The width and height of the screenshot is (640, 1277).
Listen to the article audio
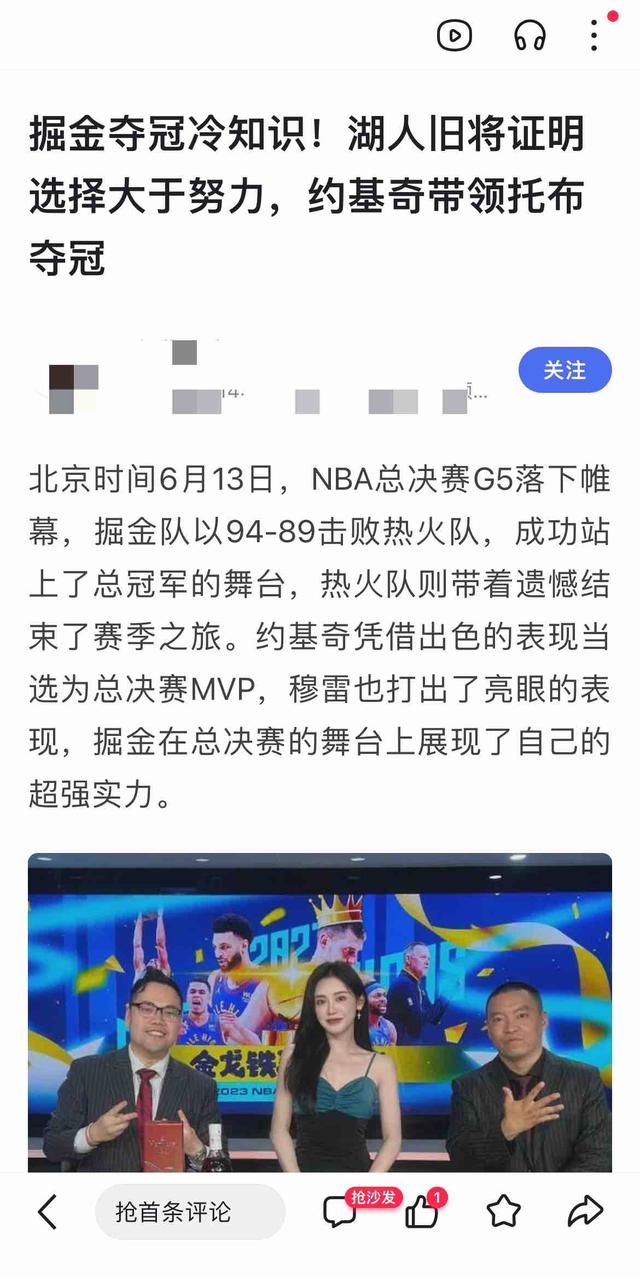[530, 36]
